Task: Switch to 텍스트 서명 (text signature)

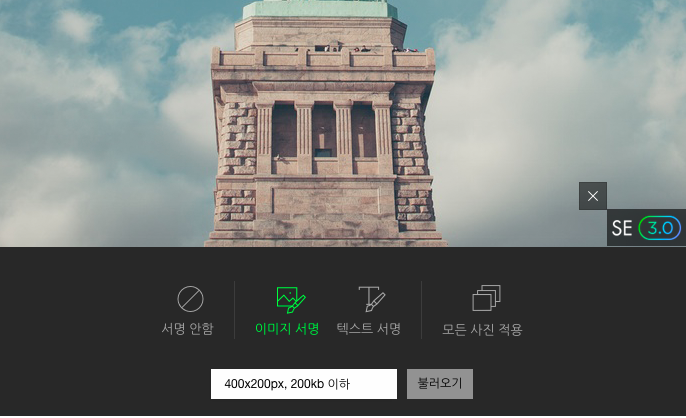Action: click(x=370, y=310)
